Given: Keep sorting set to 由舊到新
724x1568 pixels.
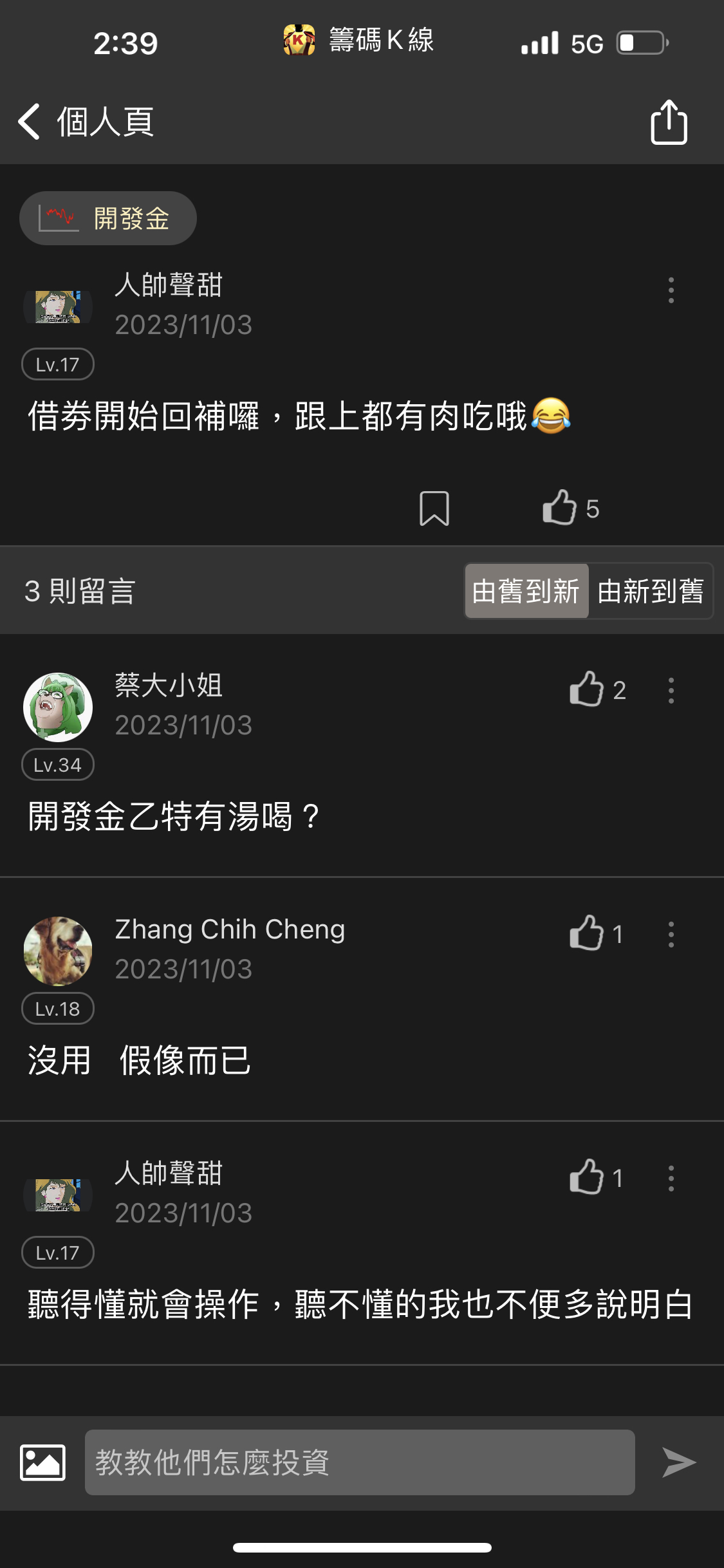Looking at the screenshot, I should tap(525, 592).
